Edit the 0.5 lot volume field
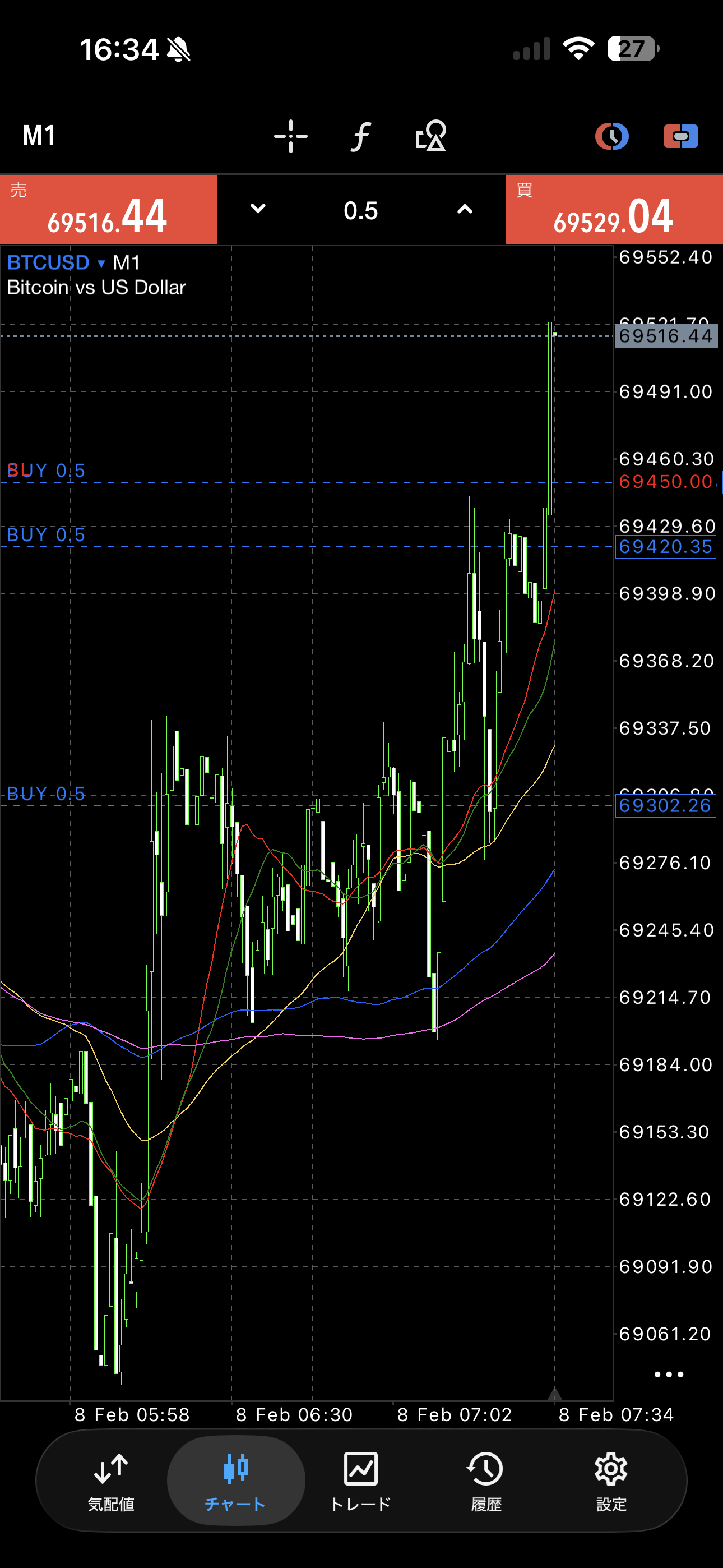 [x=361, y=211]
